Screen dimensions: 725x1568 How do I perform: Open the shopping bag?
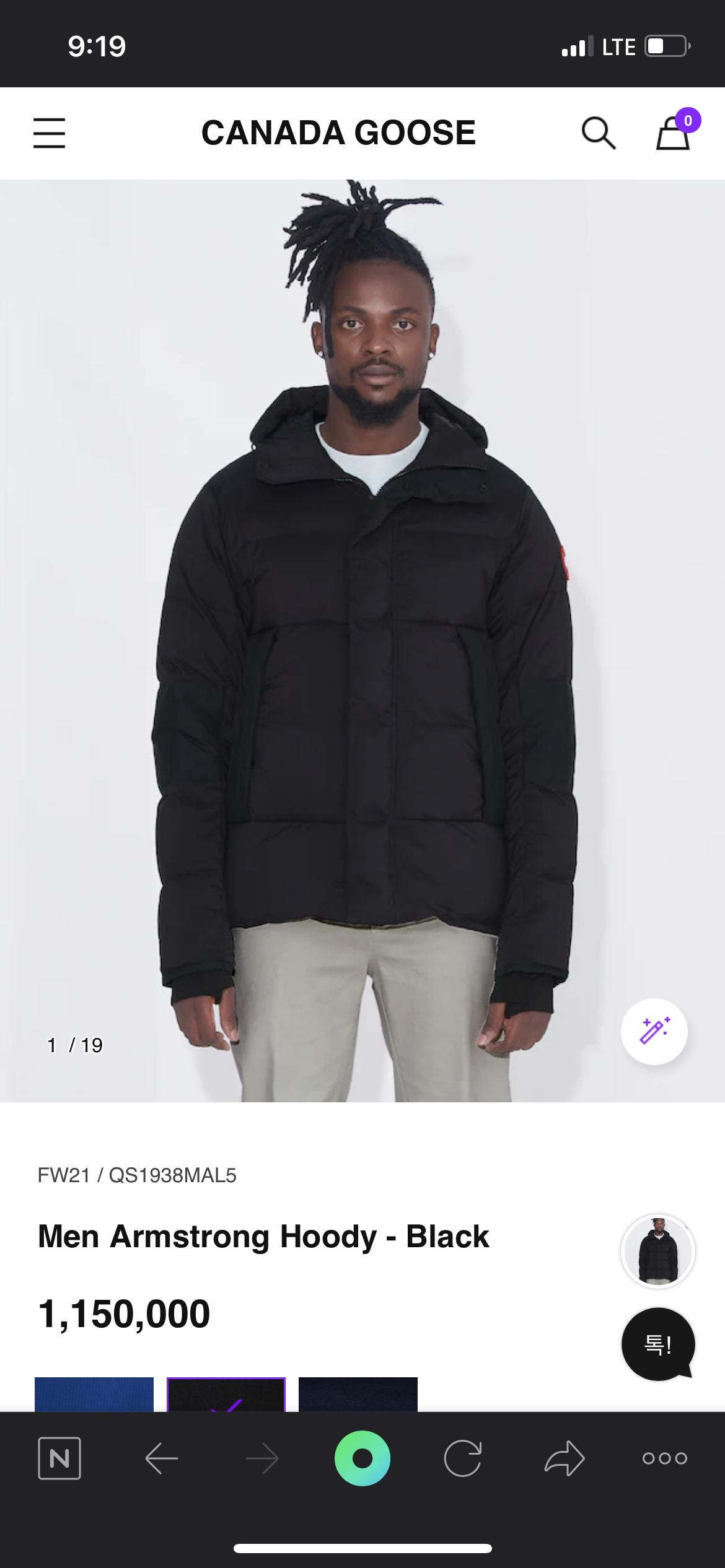point(674,133)
